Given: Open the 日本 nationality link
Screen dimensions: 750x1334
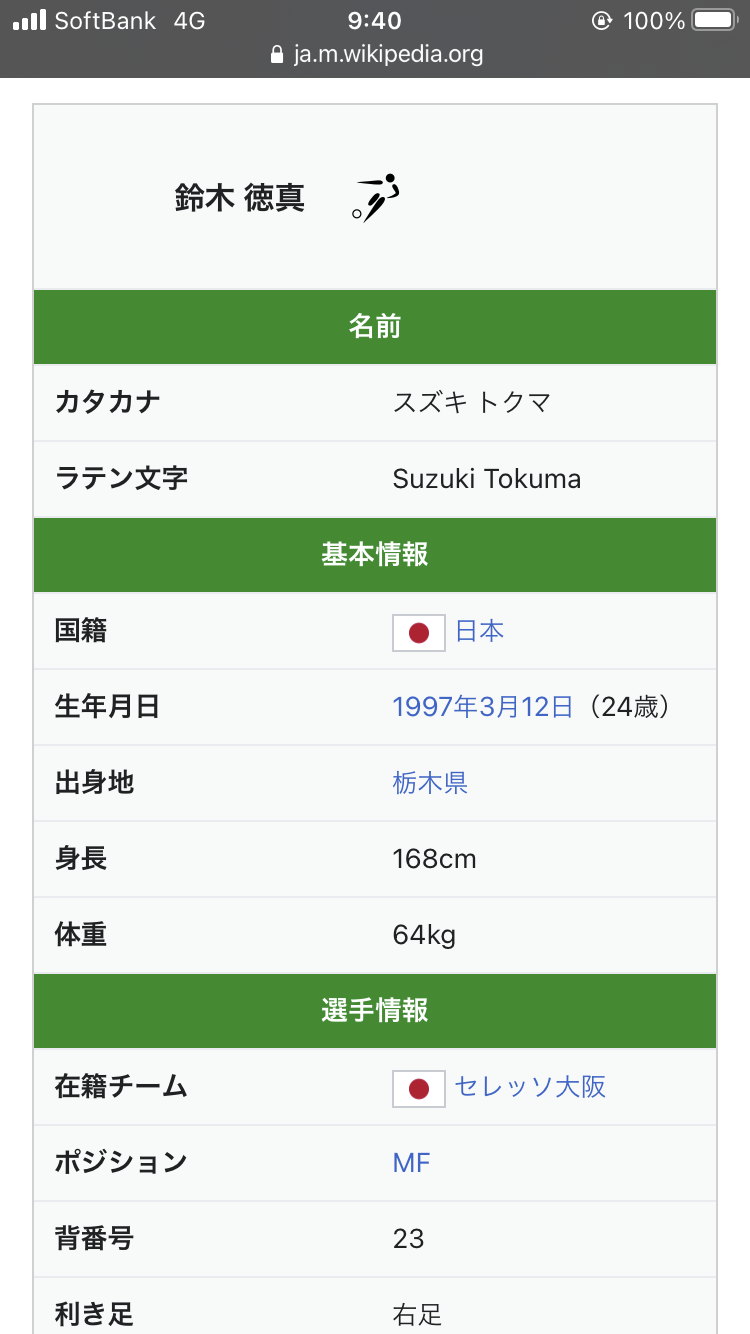Looking at the screenshot, I should pyautogui.click(x=479, y=631).
